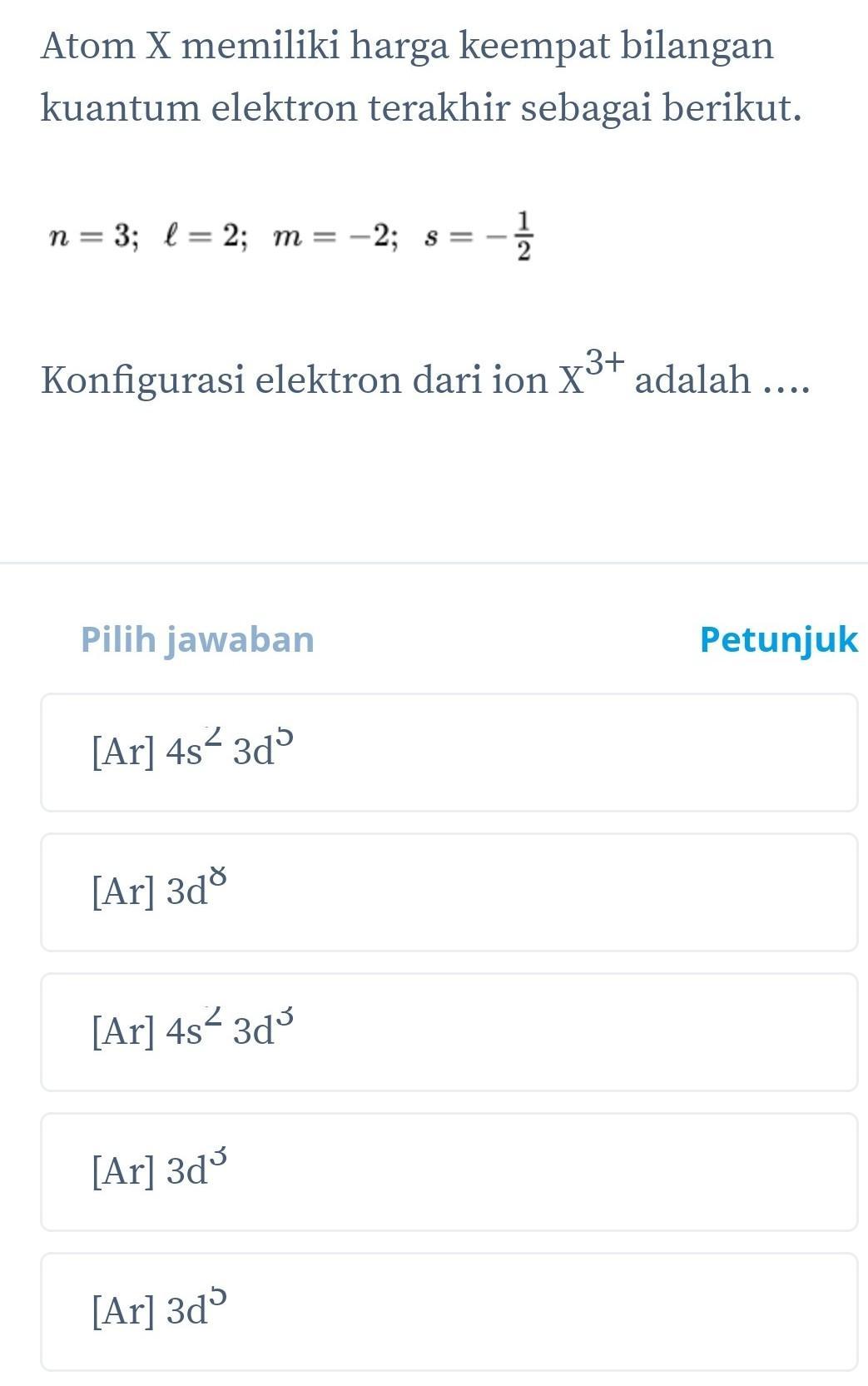Screen dimensions: 868x1386
Task: Select the [Ar] 3d³ option
Action: (x=449, y=1171)
